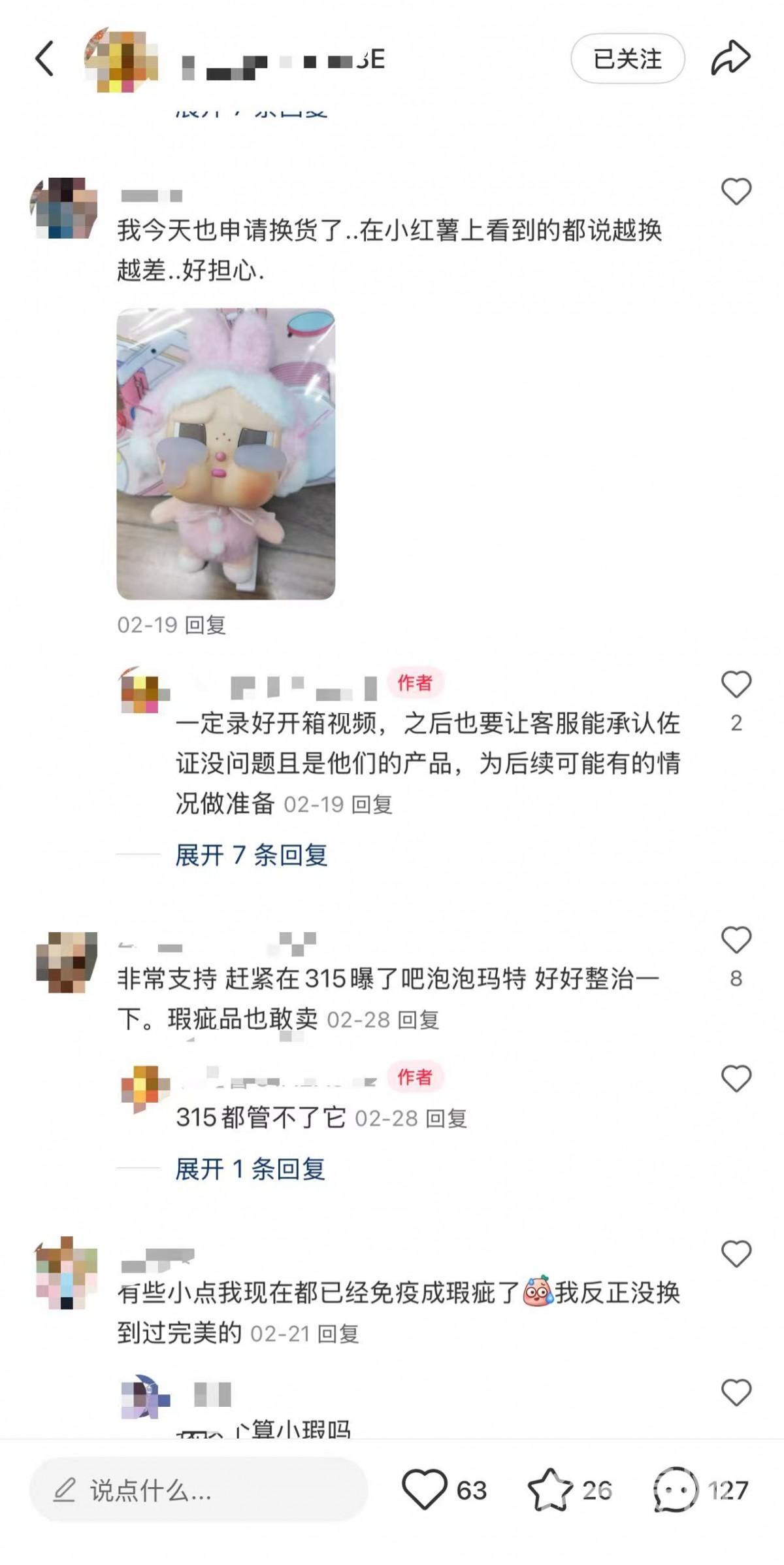Like the post with 63 likes
The height and width of the screenshot is (1565, 784).
(425, 1490)
